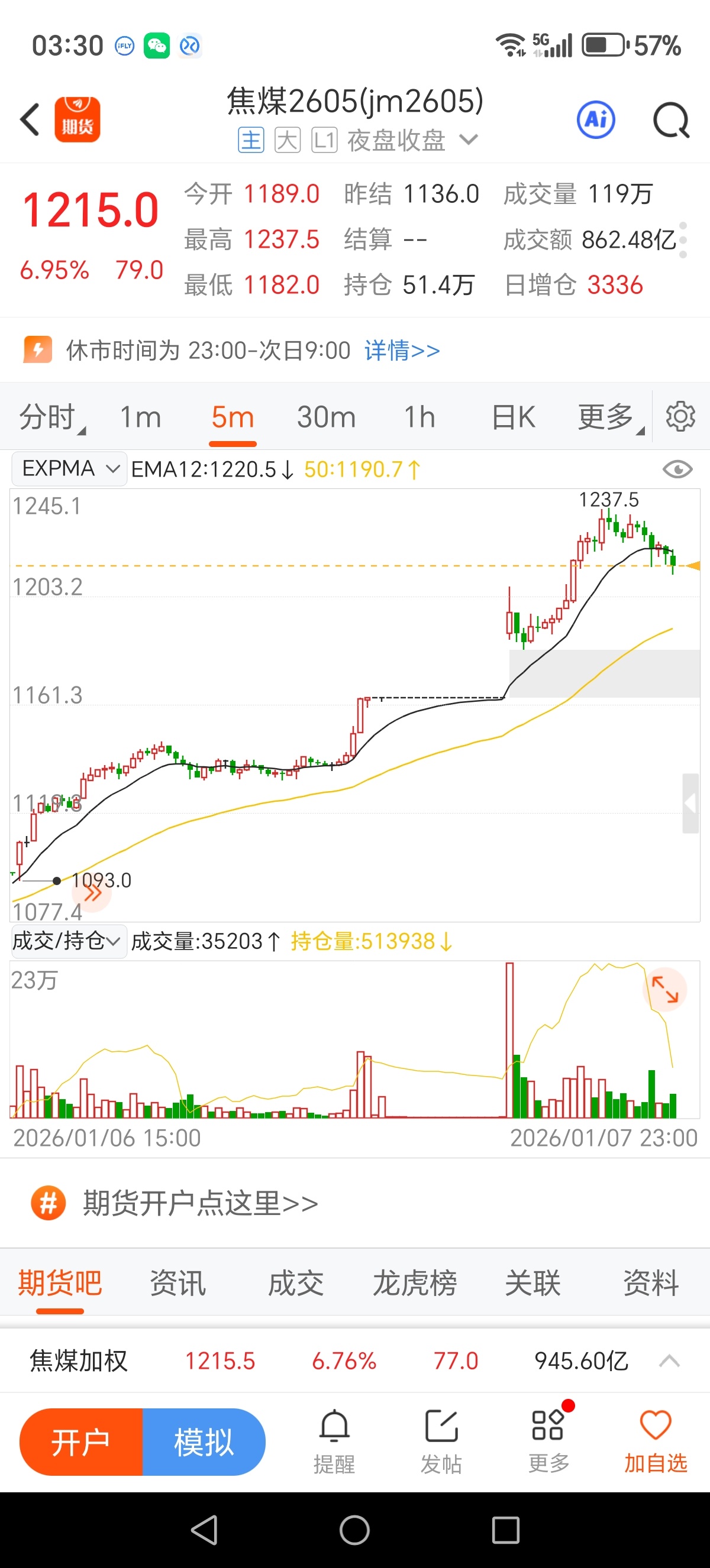
Task: Tap the 模拟 trading button
Action: coord(204,1442)
